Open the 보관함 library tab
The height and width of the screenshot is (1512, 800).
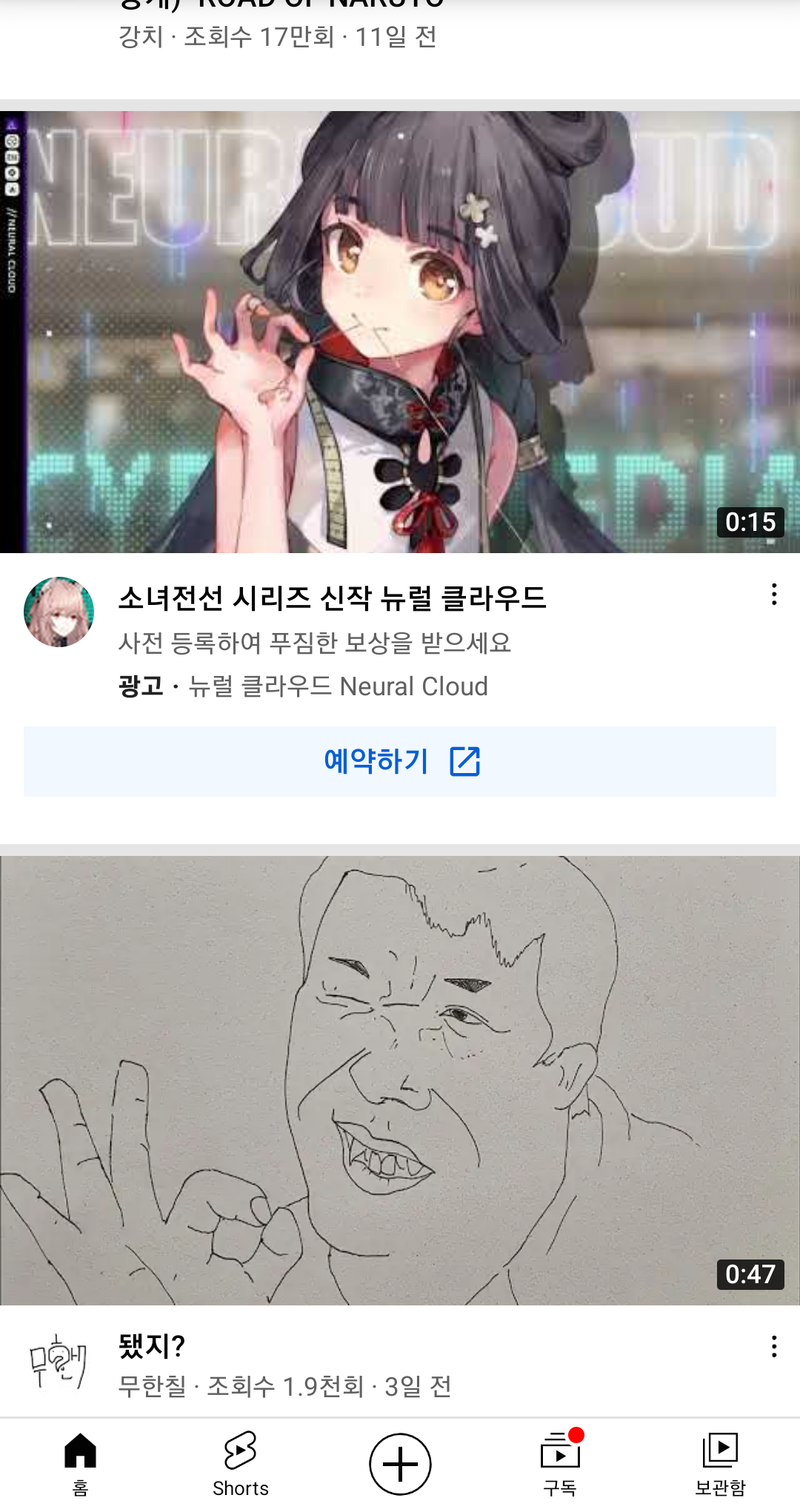[720, 1463]
